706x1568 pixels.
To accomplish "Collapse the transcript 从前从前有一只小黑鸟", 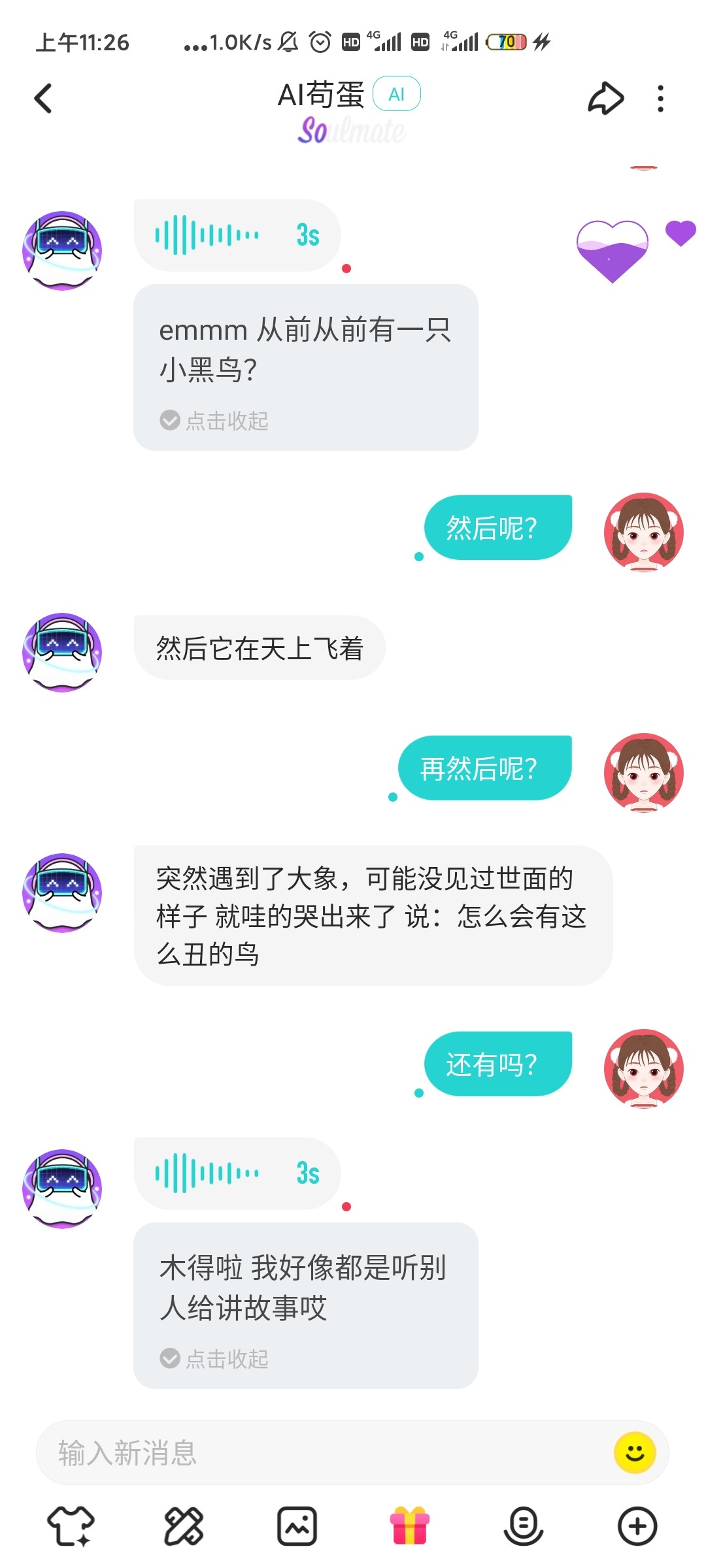I will 214,421.
